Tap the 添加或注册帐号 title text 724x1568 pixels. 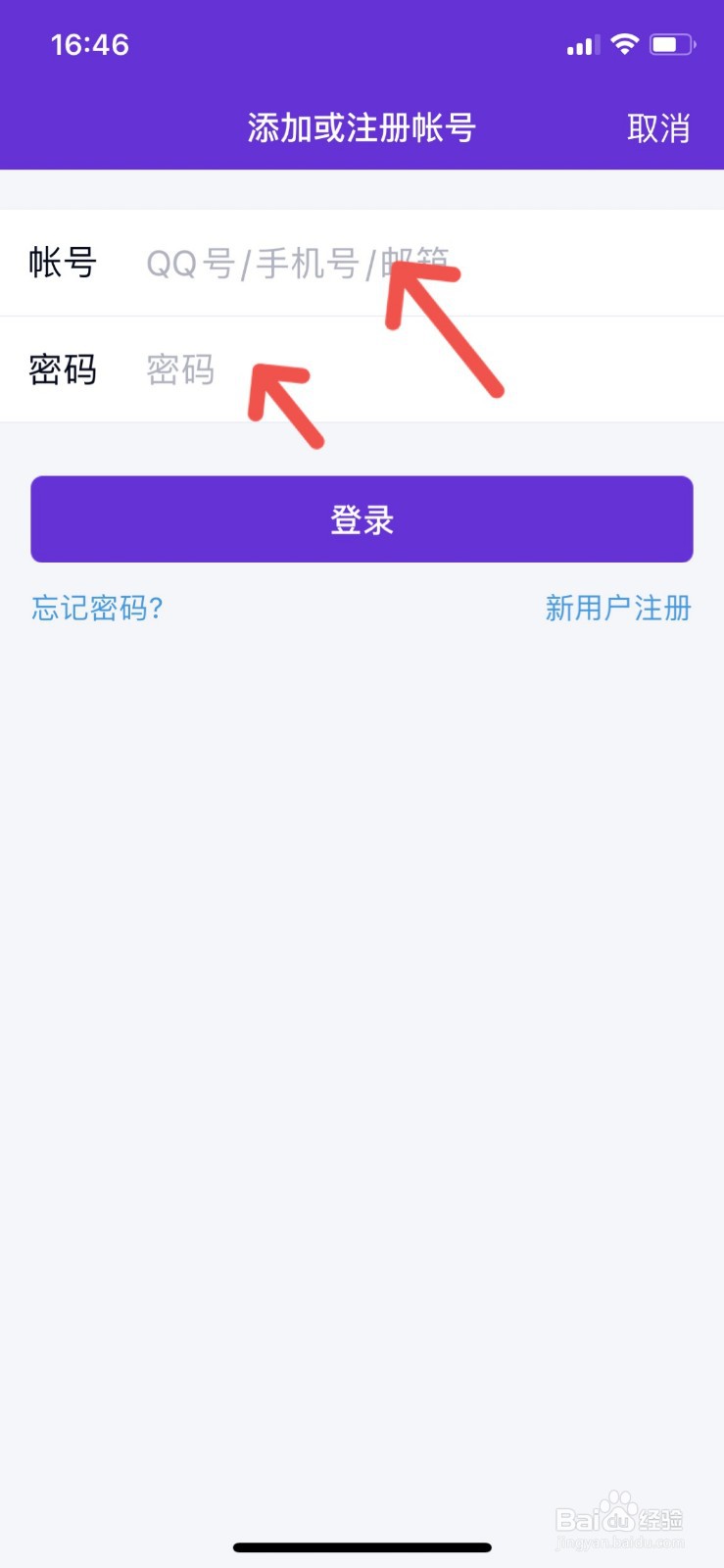pyautogui.click(x=362, y=128)
